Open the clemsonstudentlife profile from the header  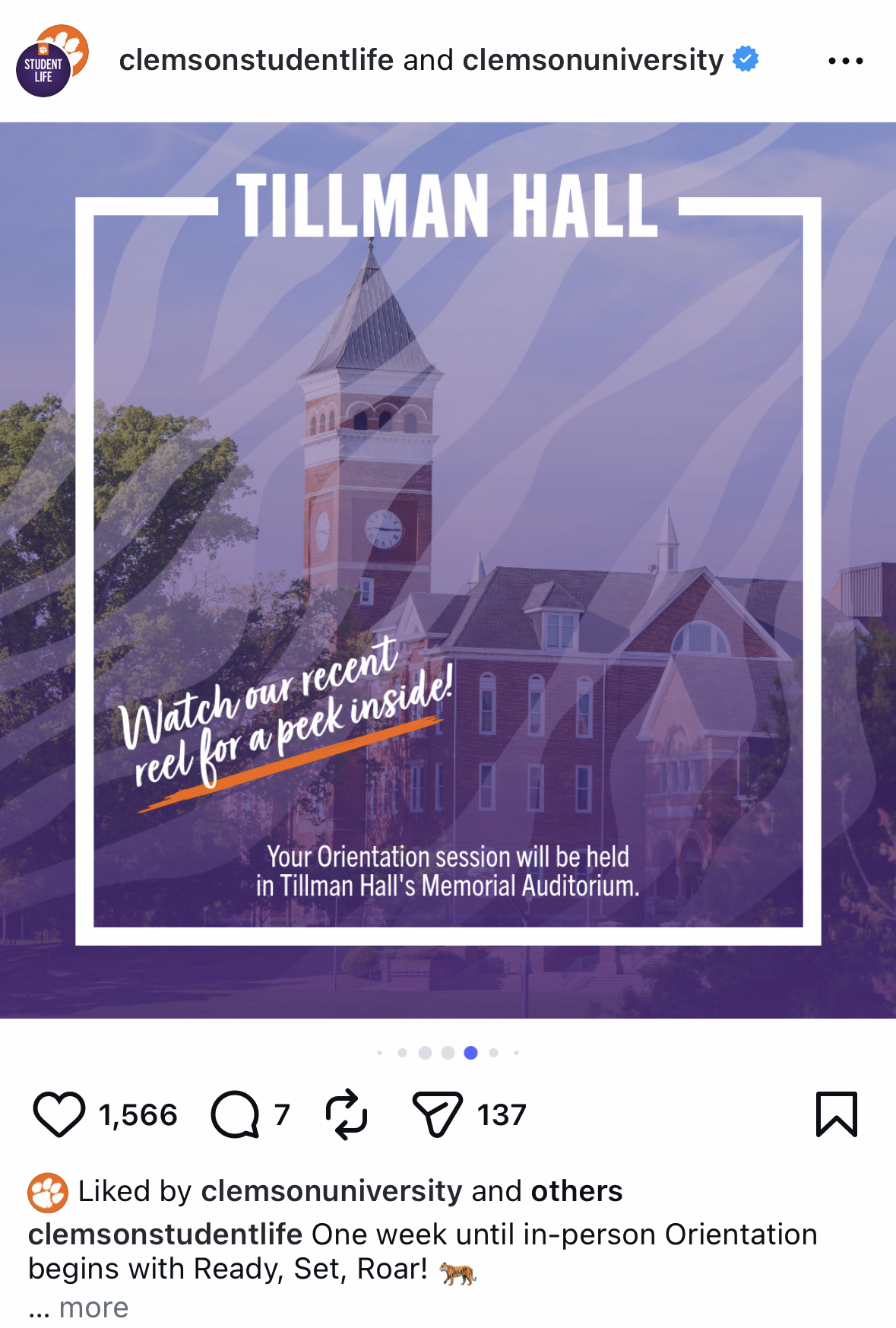[256, 60]
